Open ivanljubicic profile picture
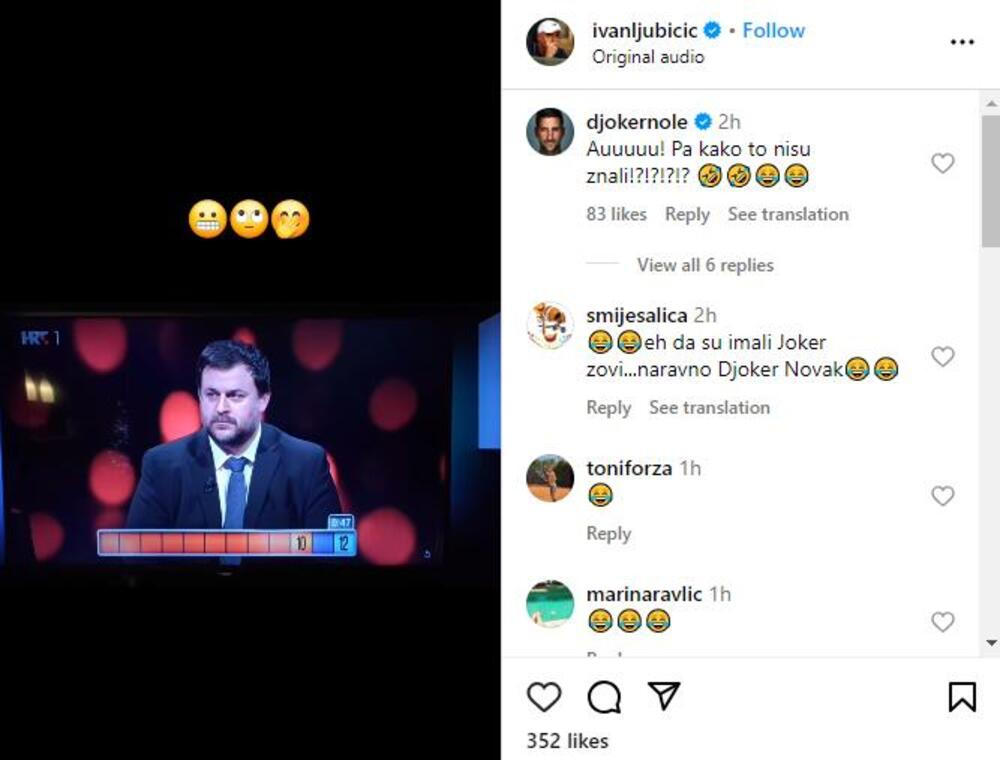The width and height of the screenshot is (1000, 760). point(550,42)
